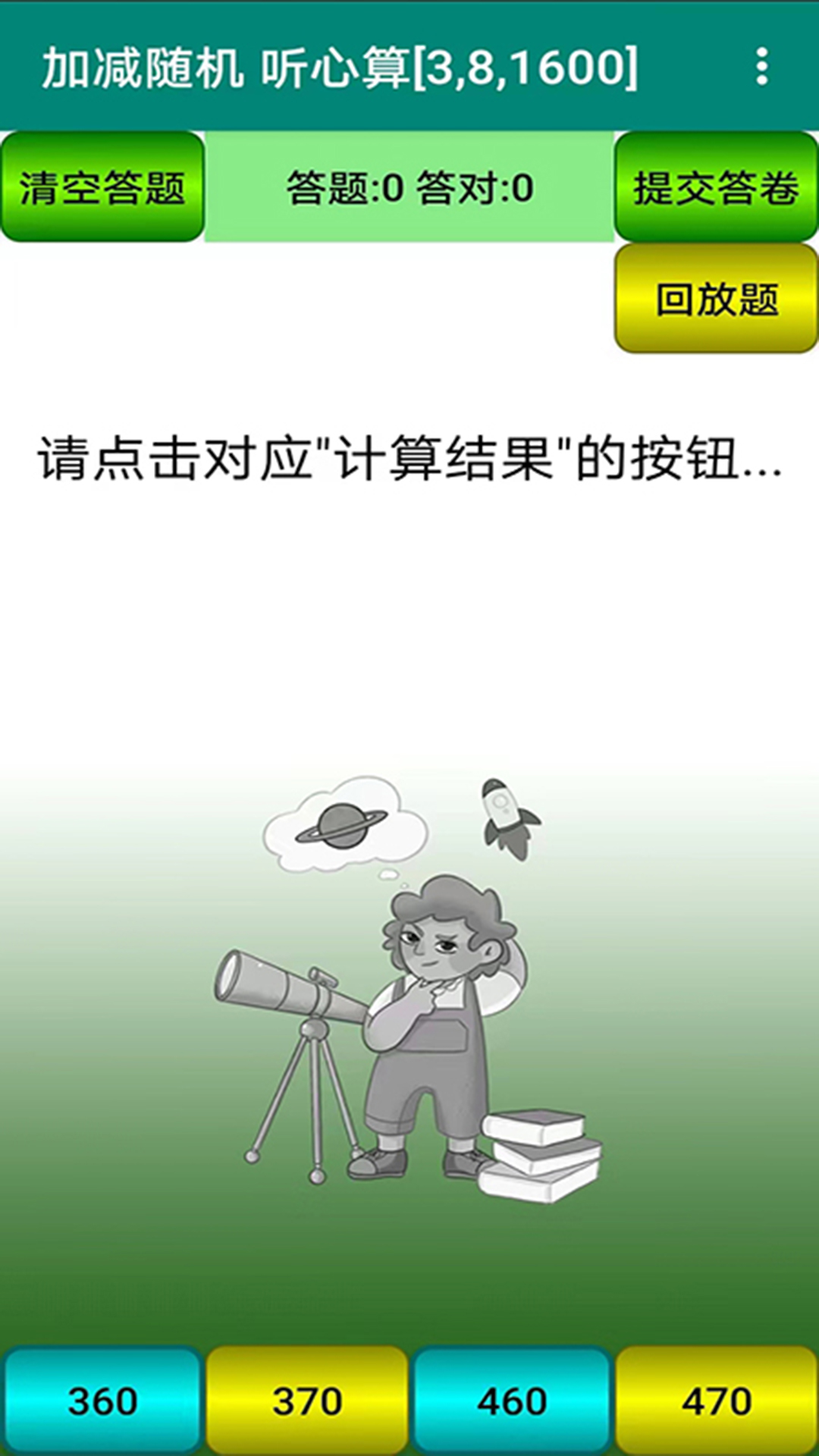Screen dimensions: 819x1456
Task: Select the answer 460
Action: [x=512, y=1401]
